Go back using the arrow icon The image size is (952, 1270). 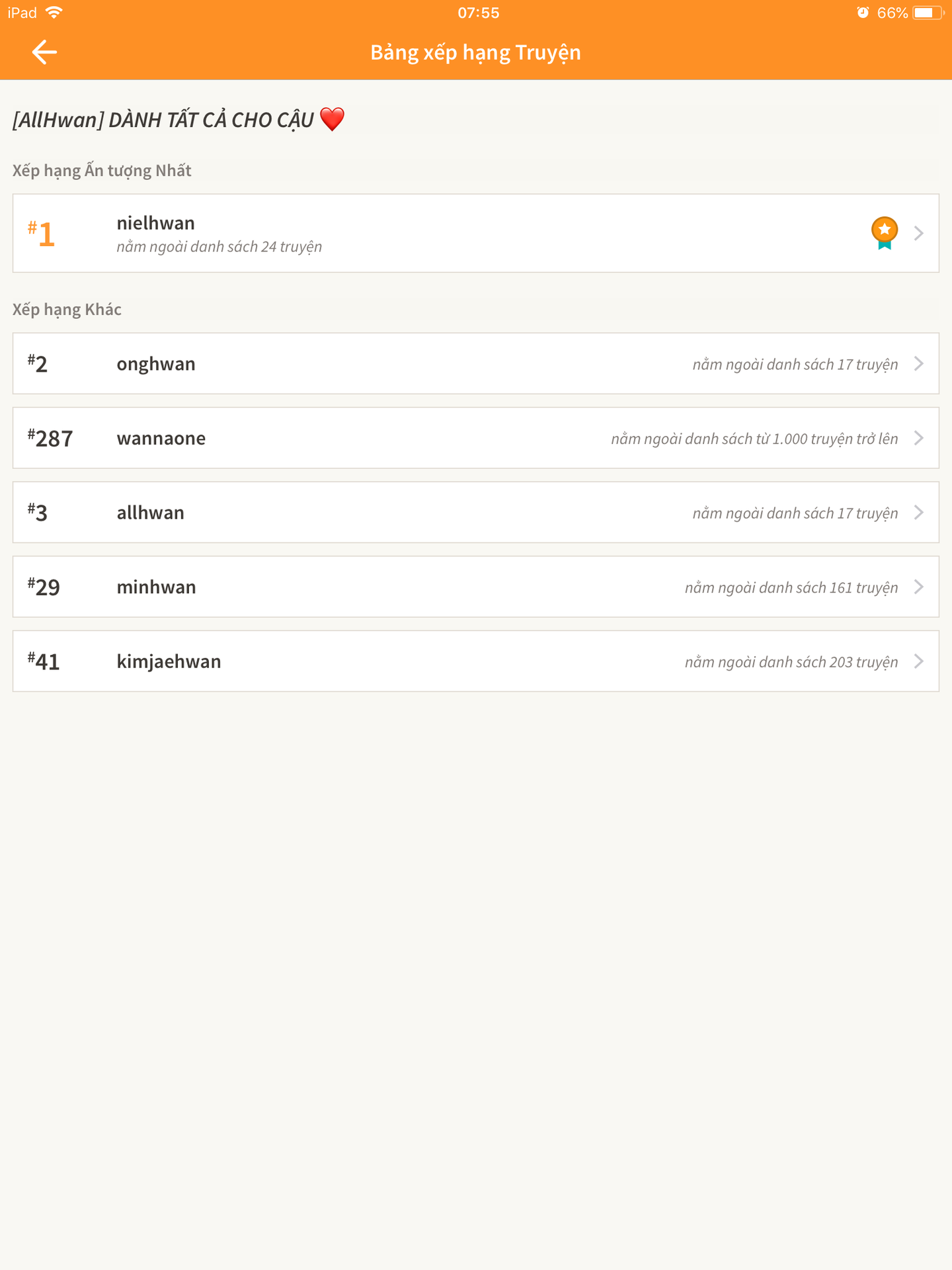pyautogui.click(x=44, y=52)
